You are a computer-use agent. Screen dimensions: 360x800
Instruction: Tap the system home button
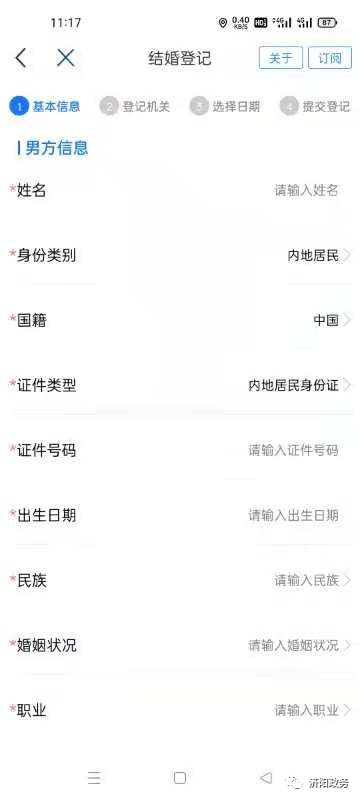(x=179, y=778)
